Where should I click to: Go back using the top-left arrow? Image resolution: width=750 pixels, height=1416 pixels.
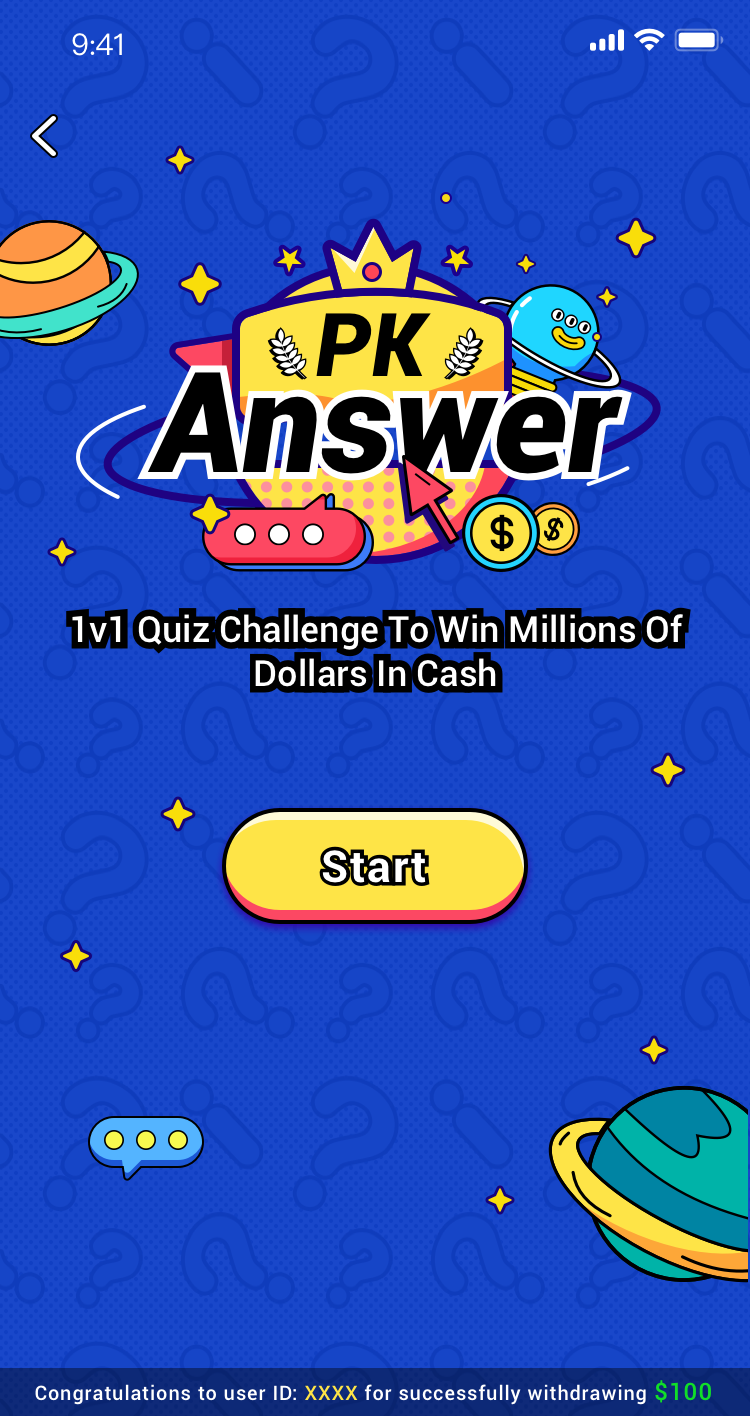click(x=44, y=136)
